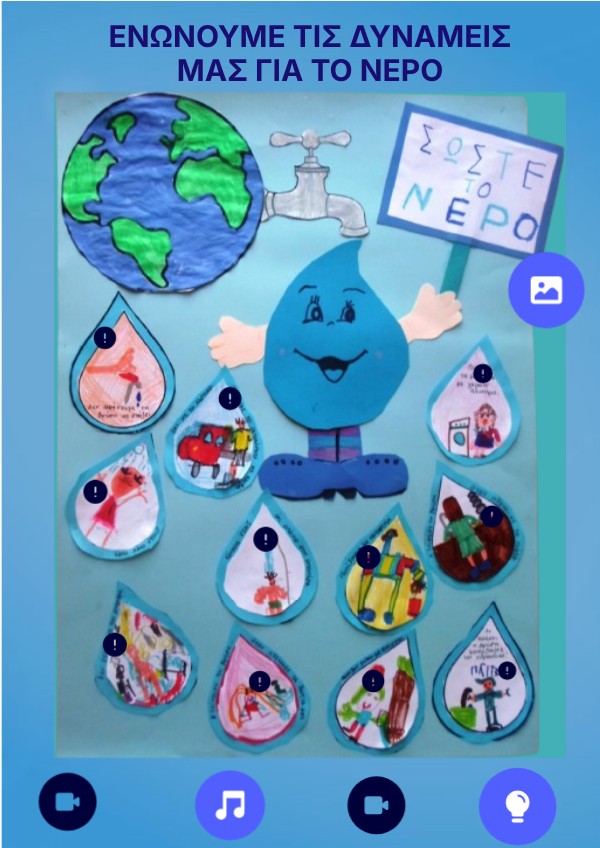Open the video button beside the lightbulb
The width and height of the screenshot is (600, 848).
(376, 804)
